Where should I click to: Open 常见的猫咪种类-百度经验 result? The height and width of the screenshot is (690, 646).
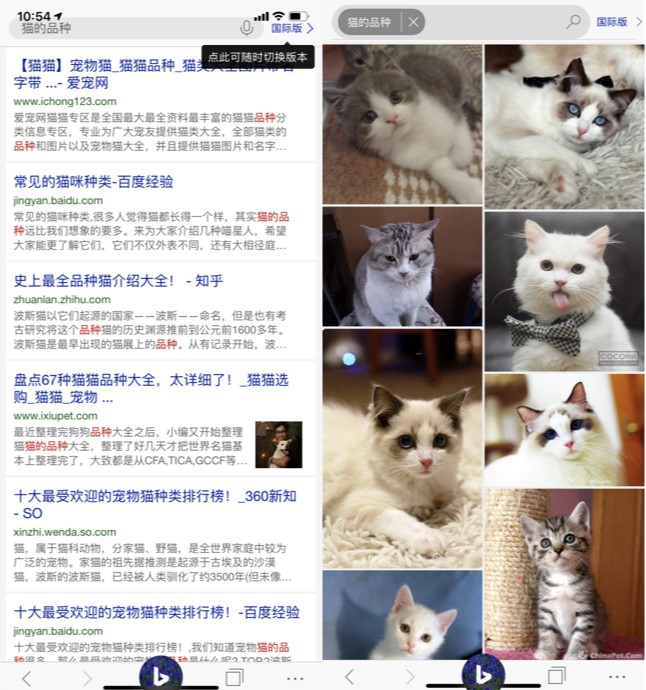[x=94, y=182]
